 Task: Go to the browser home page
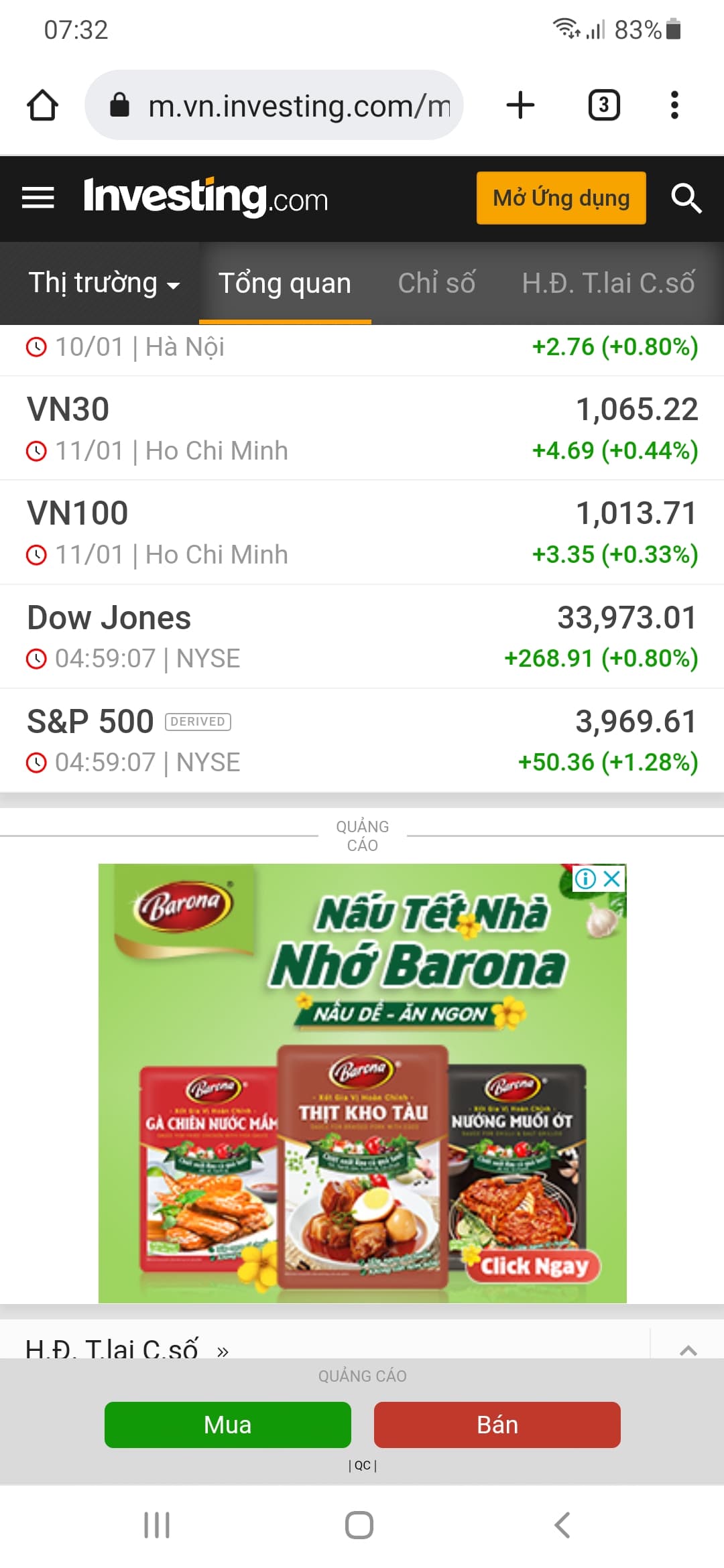42,105
